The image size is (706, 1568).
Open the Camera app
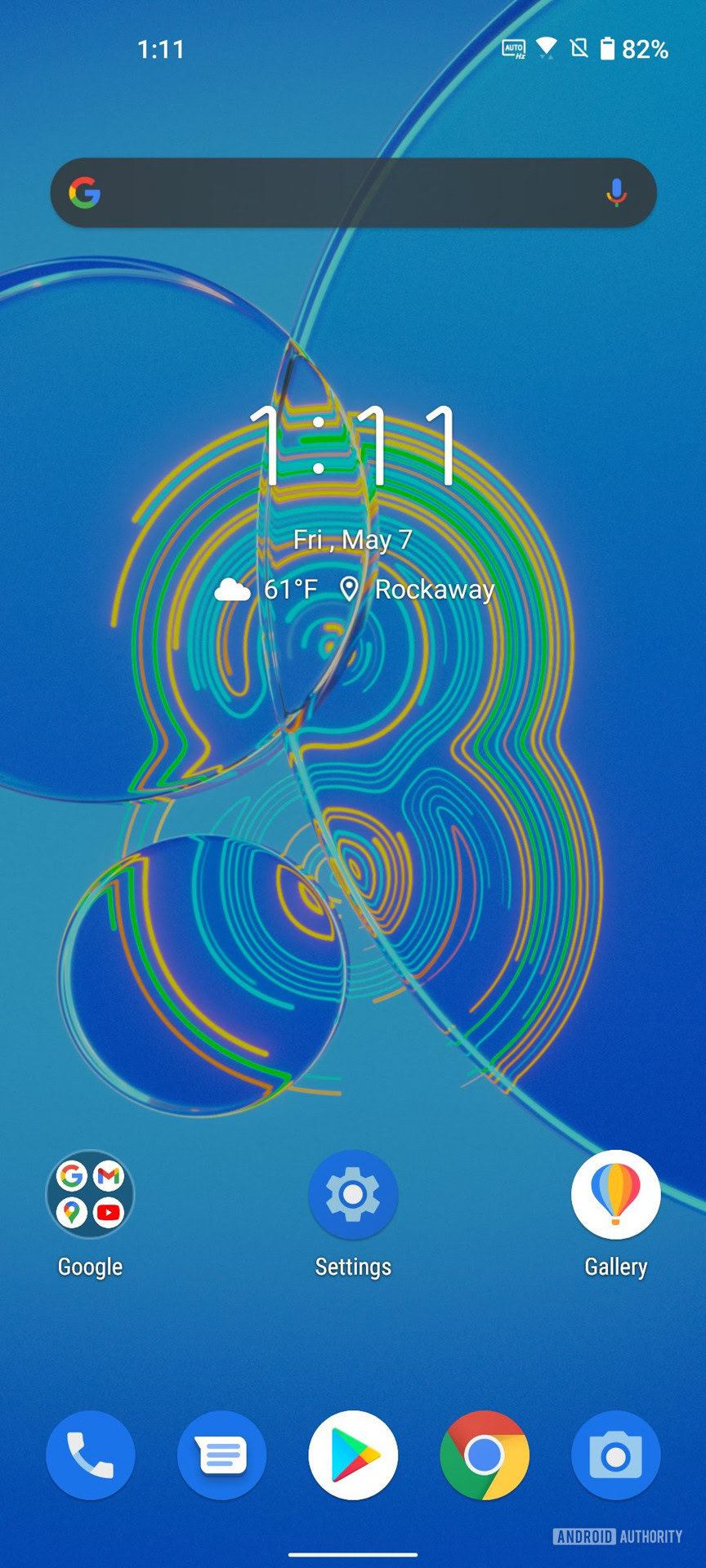616,1455
